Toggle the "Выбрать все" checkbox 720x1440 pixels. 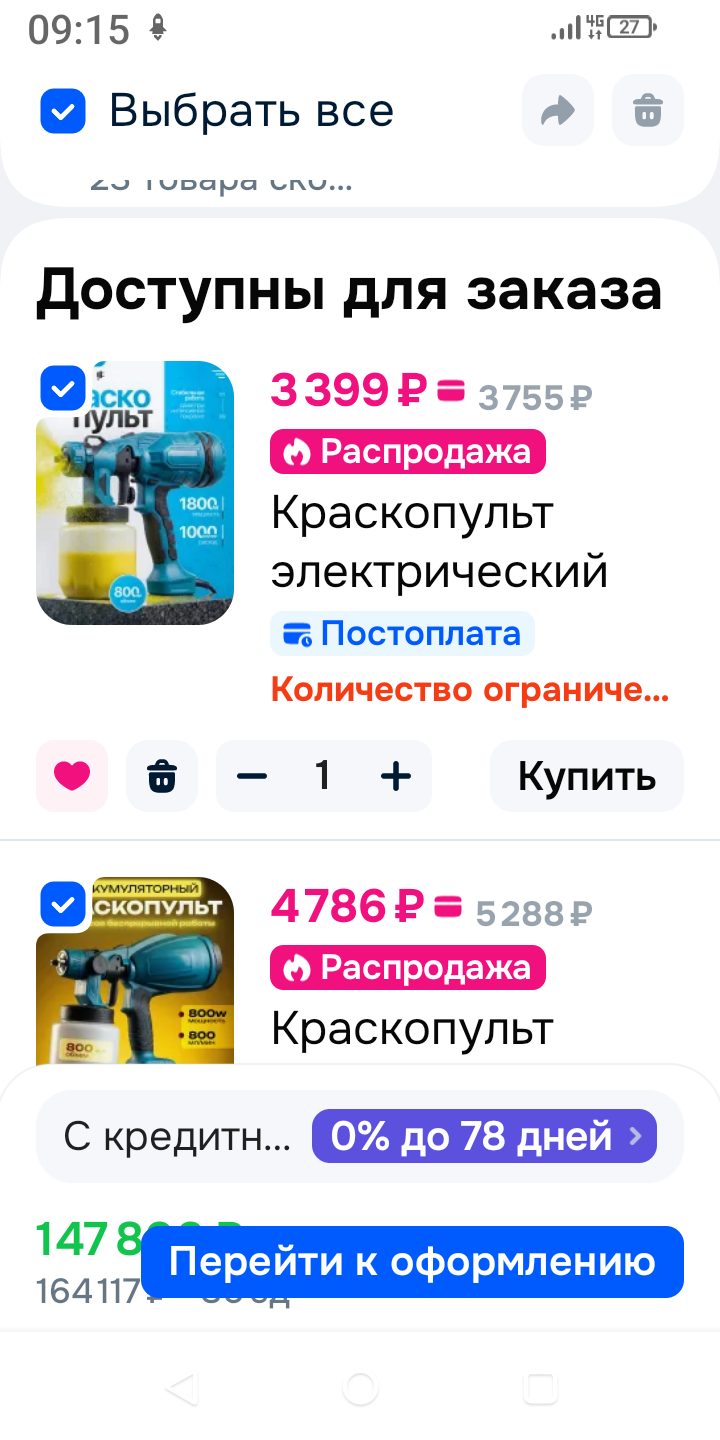click(63, 111)
